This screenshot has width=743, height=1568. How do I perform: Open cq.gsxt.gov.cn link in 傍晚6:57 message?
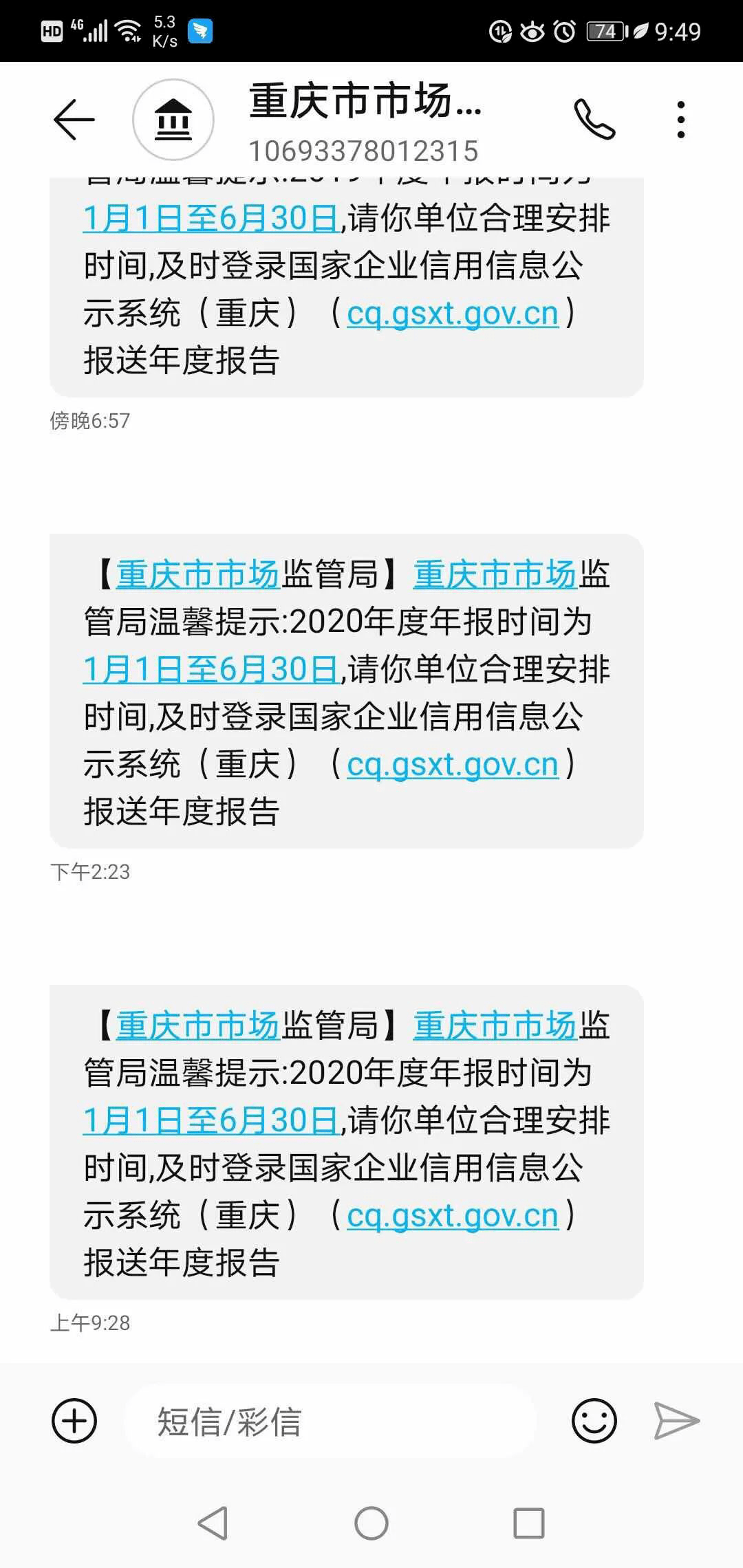point(452,314)
